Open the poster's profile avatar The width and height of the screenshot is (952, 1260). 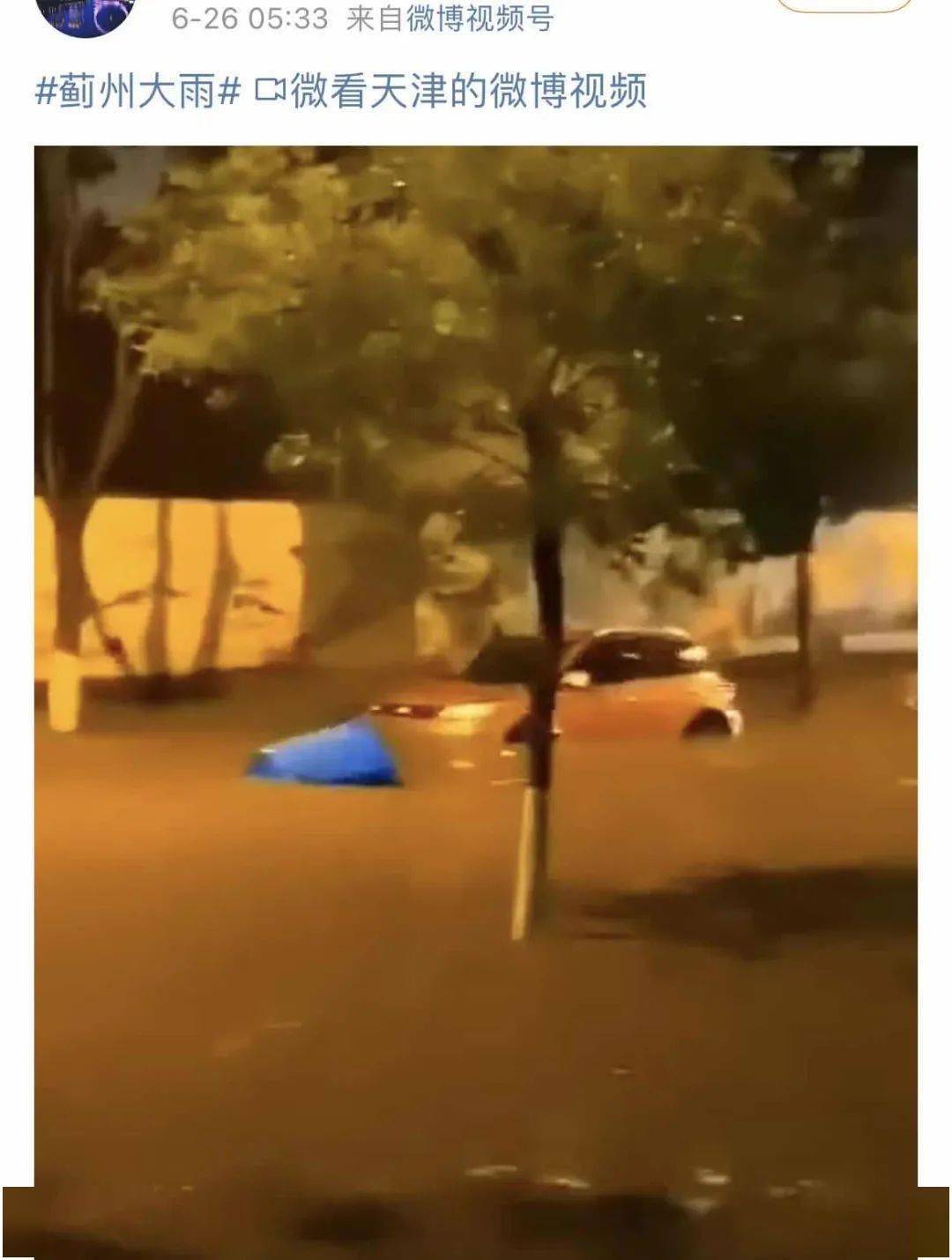click(x=84, y=14)
